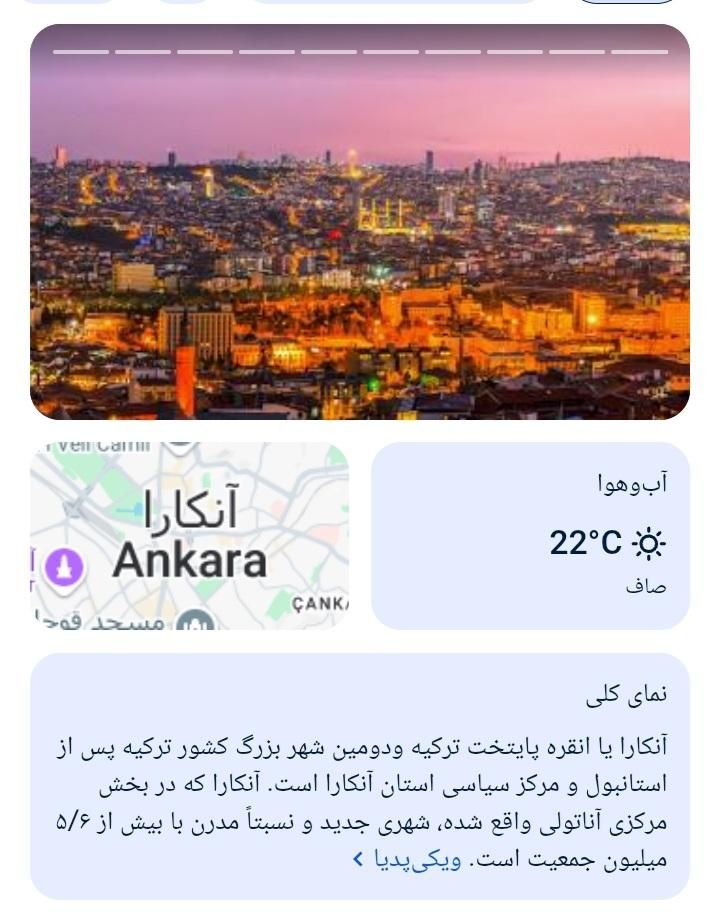Open the weather card showing 22°C
This screenshot has height=912, width=708.
[530, 536]
